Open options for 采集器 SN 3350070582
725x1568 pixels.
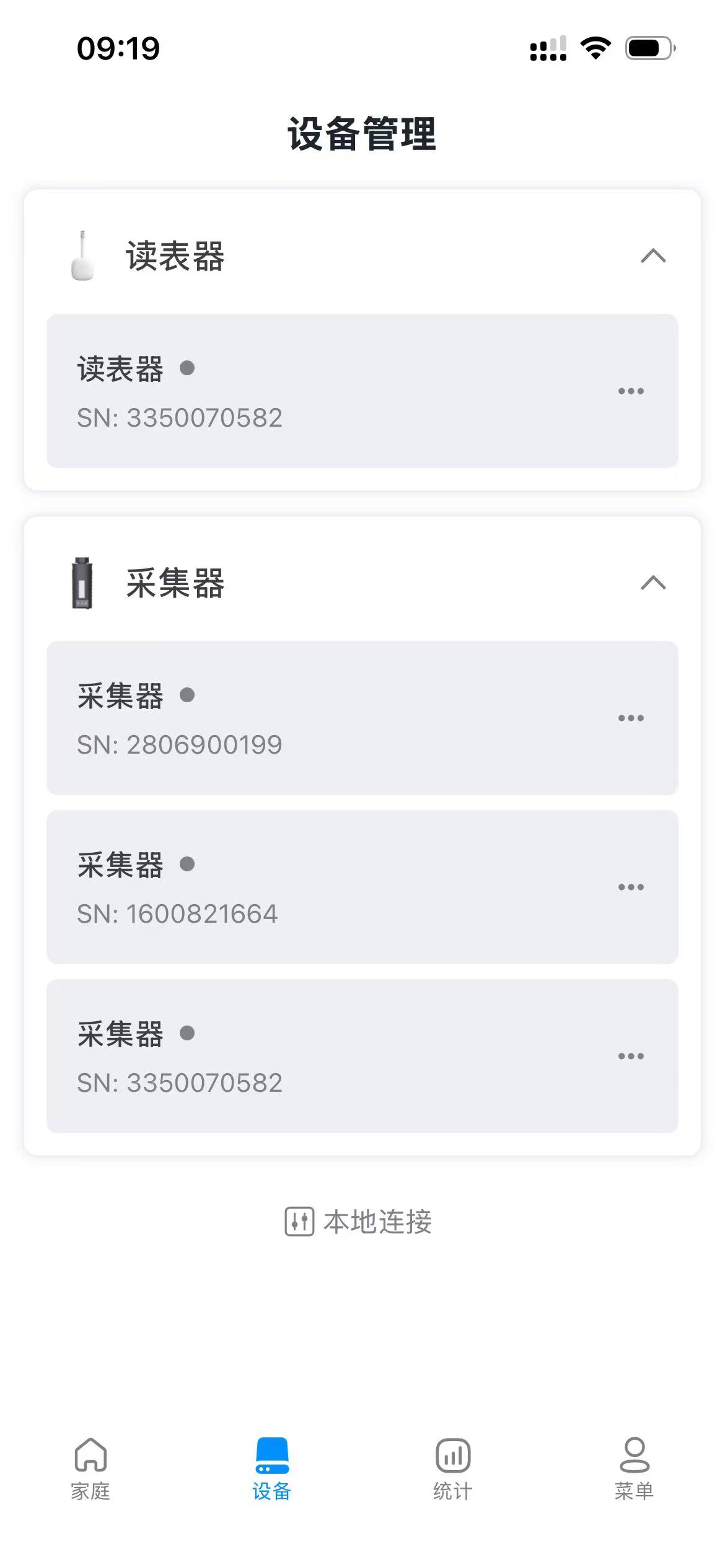[631, 1056]
